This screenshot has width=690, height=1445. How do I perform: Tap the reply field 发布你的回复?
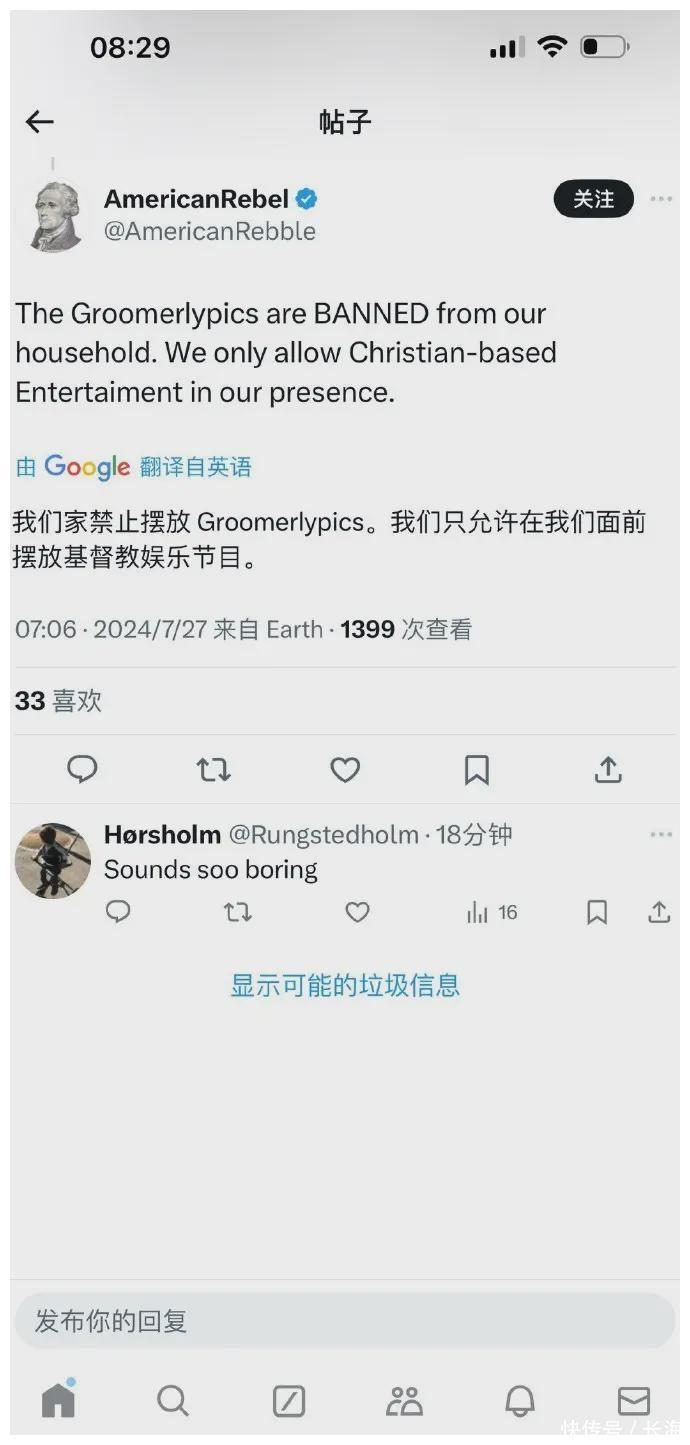coord(345,1321)
